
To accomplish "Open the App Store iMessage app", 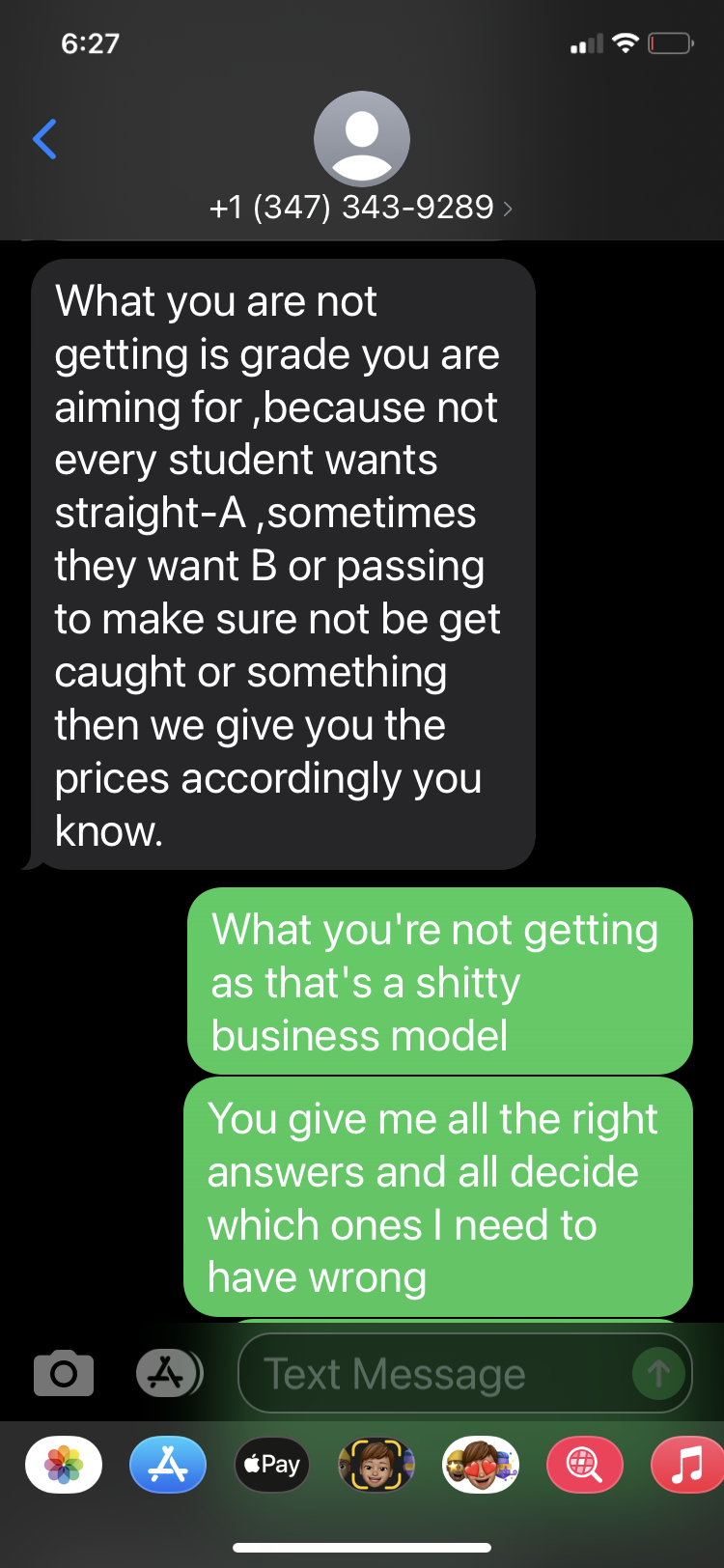I will click(168, 1465).
